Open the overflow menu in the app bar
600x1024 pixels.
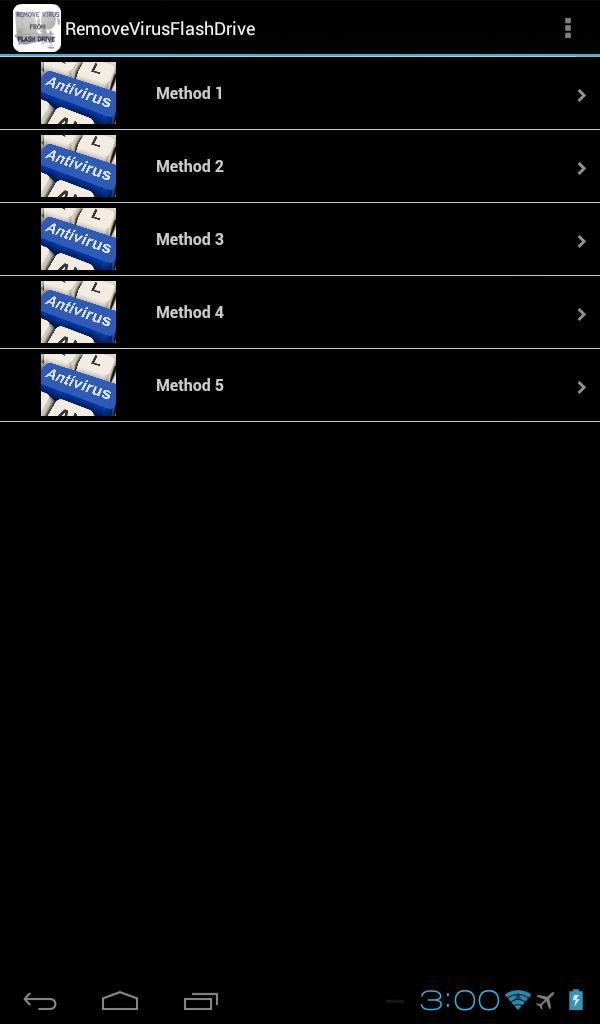567,28
